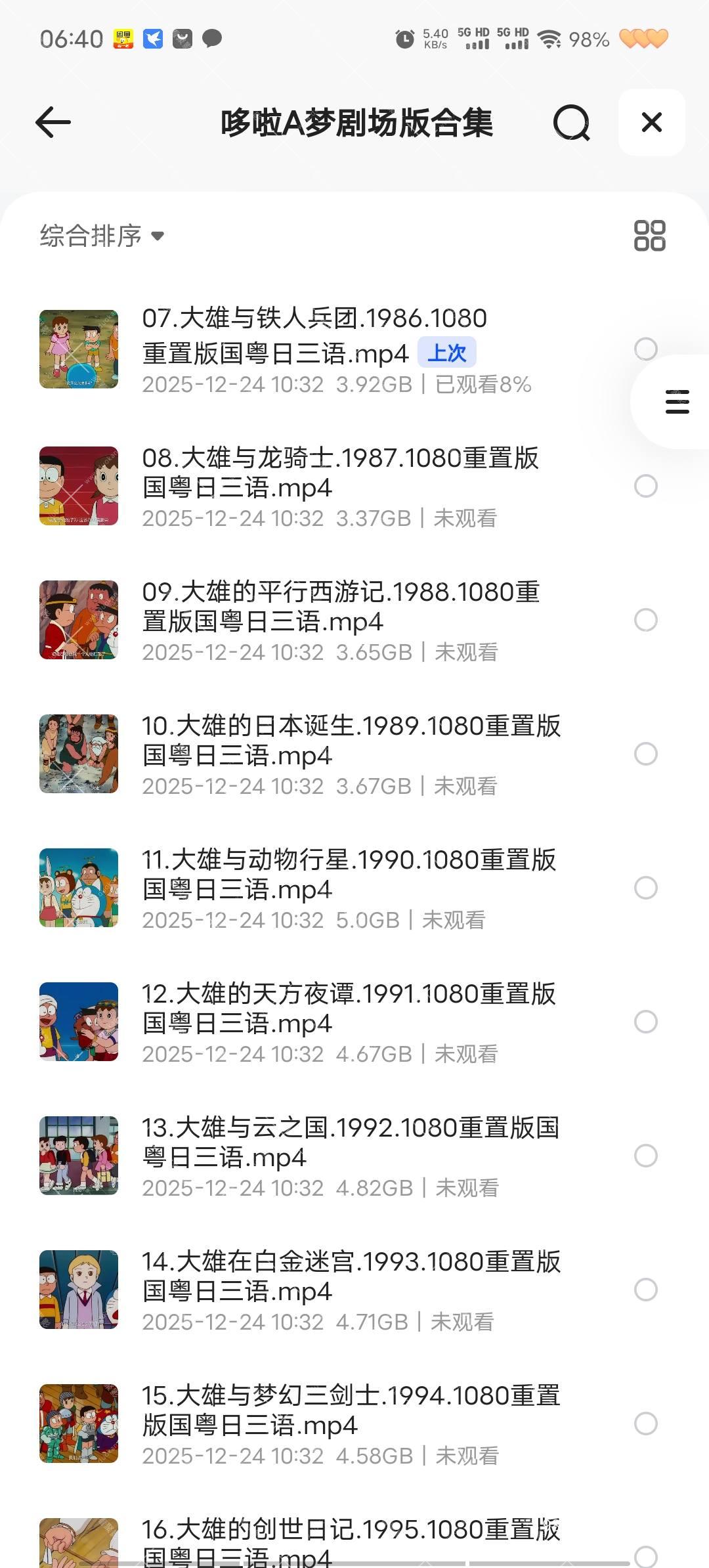Open the 综合排序 sort dropdown
Screen dimensions: 709x1568
102,236
